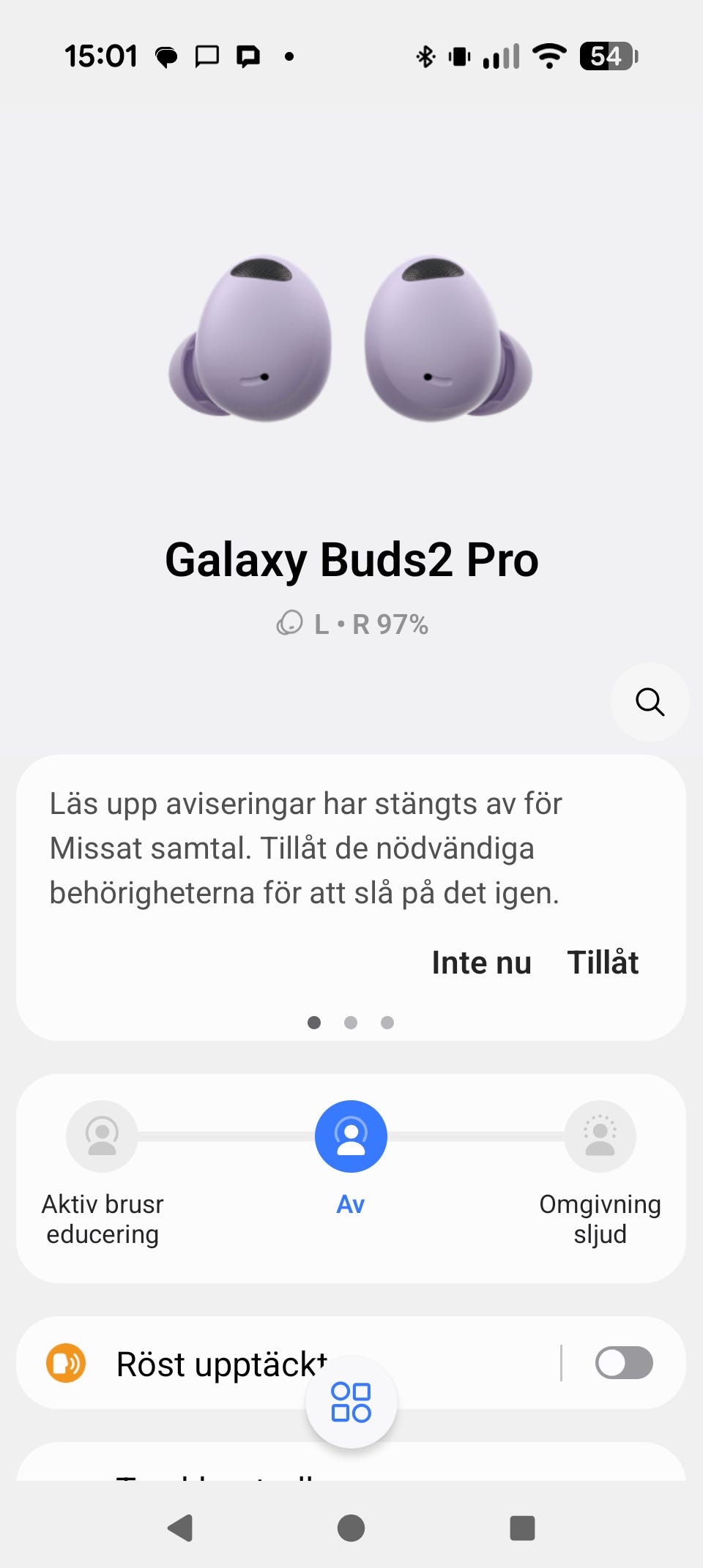Tap Tillåt to grant permissions
This screenshot has width=703, height=1568.
(603, 963)
